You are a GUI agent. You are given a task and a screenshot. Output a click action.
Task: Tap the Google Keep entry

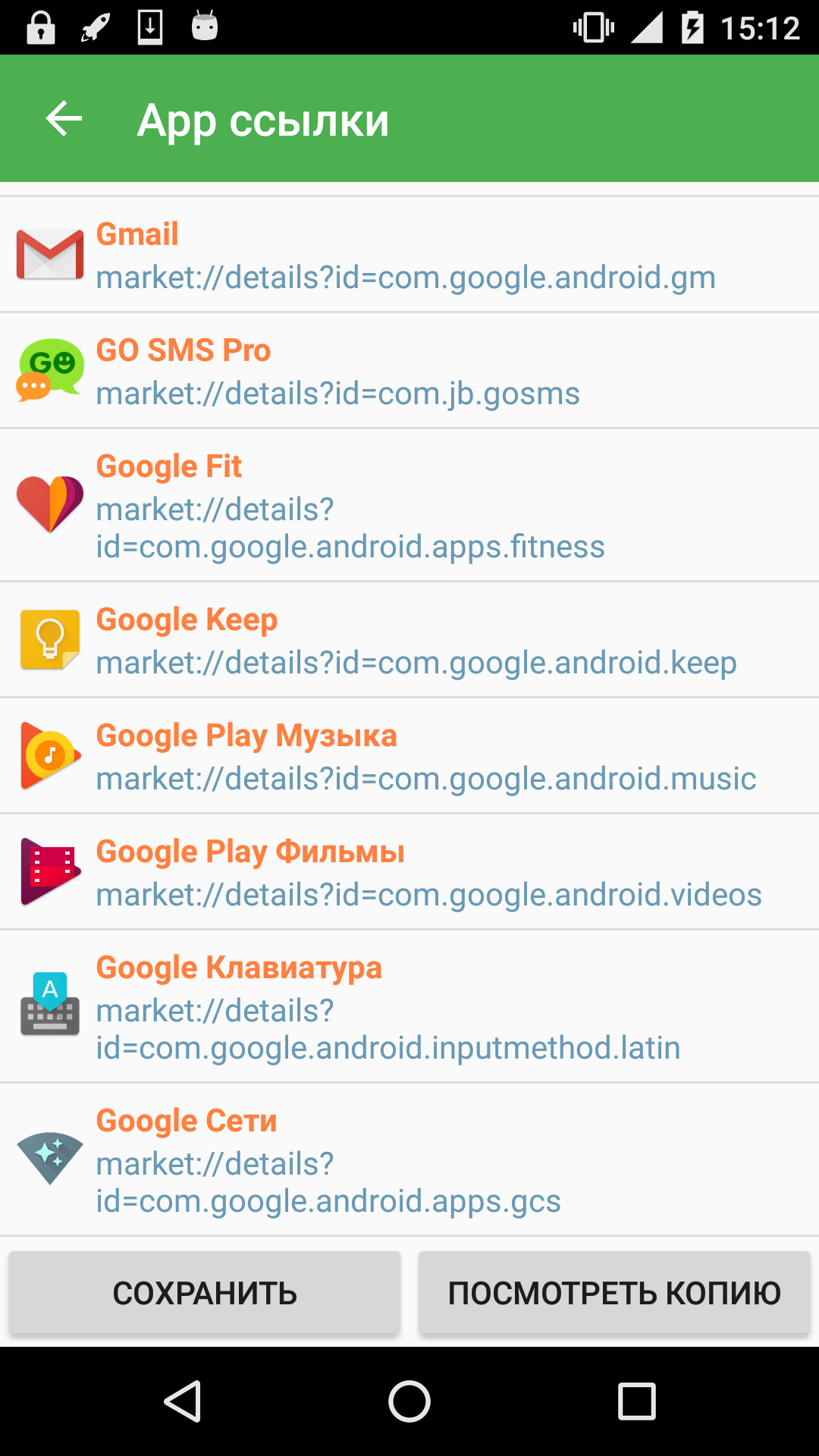coord(409,640)
